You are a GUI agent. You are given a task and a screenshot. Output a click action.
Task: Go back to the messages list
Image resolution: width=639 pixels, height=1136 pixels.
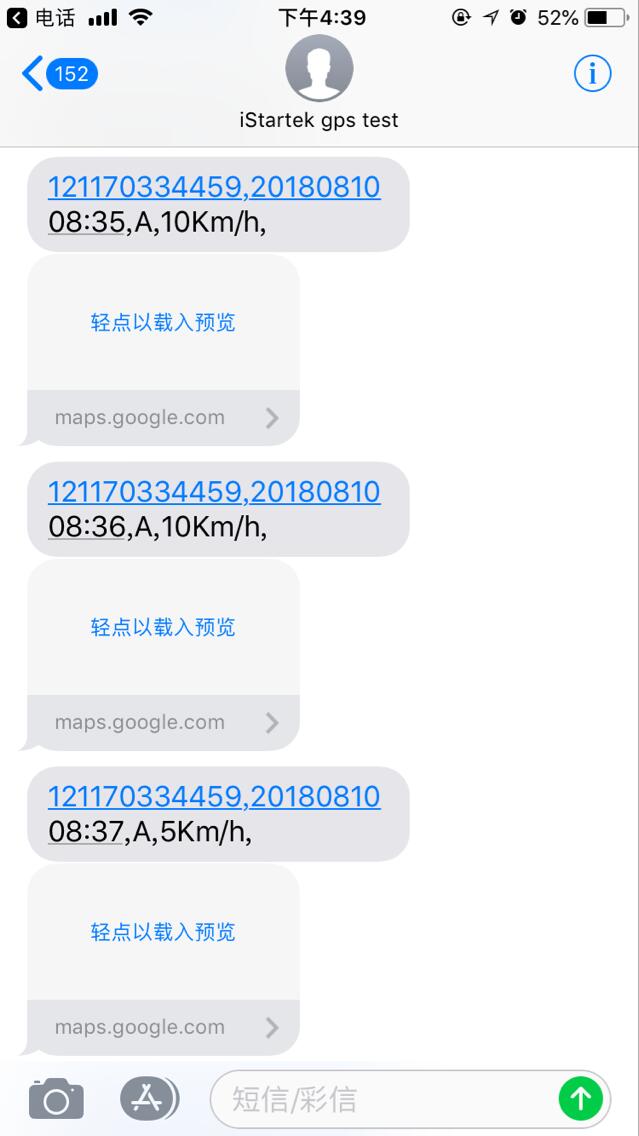[x=59, y=74]
